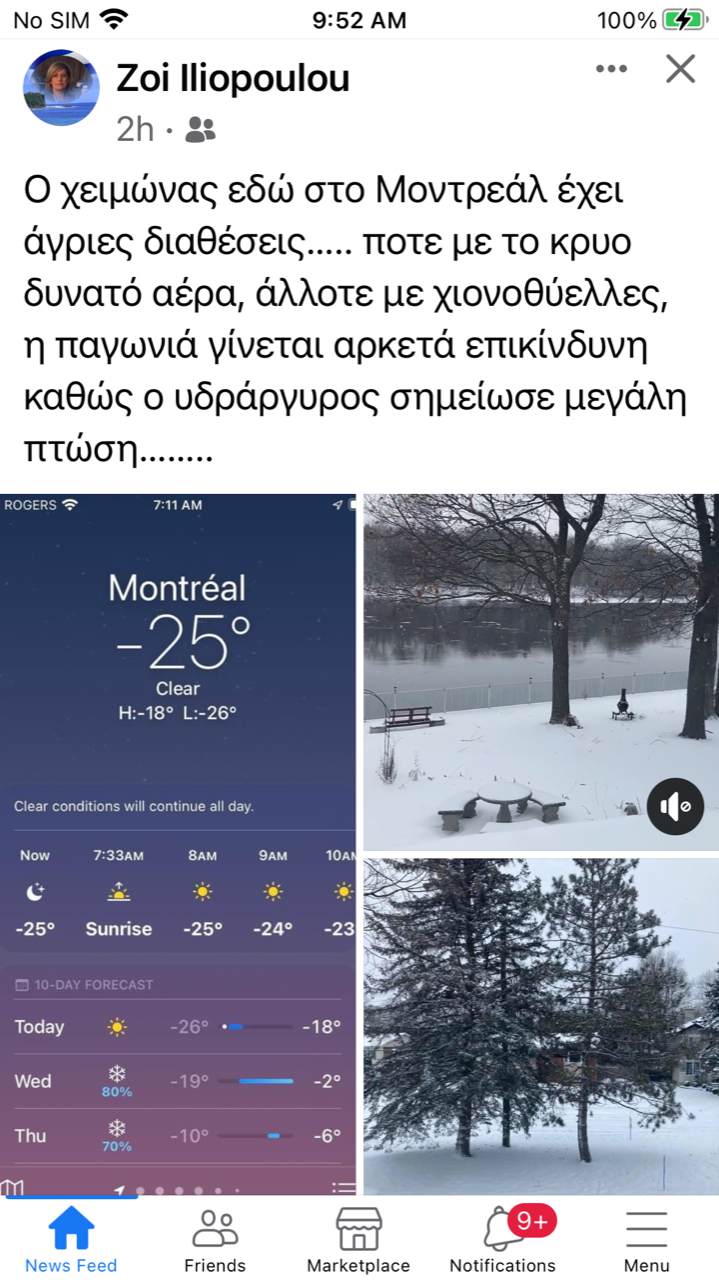Open the snow-covered pine trees photo
Screen dimensions: 719x1280
540,1025
